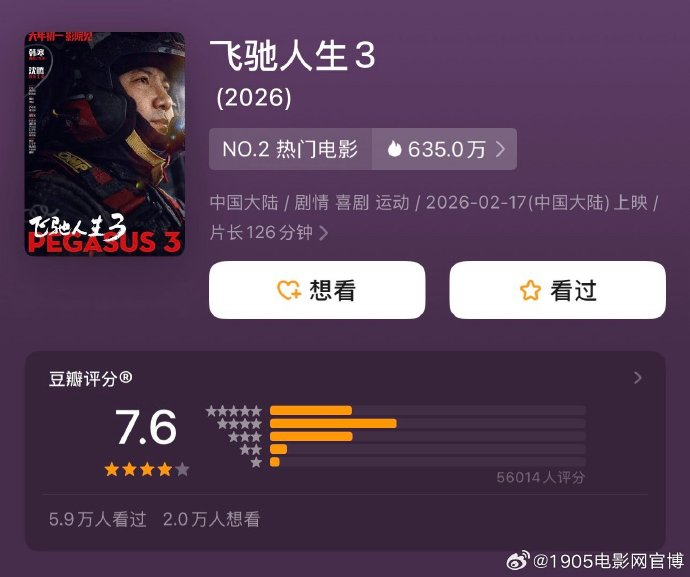View the 飞驰人生3 poster image
The width and height of the screenshot is (690, 577).
[105, 144]
